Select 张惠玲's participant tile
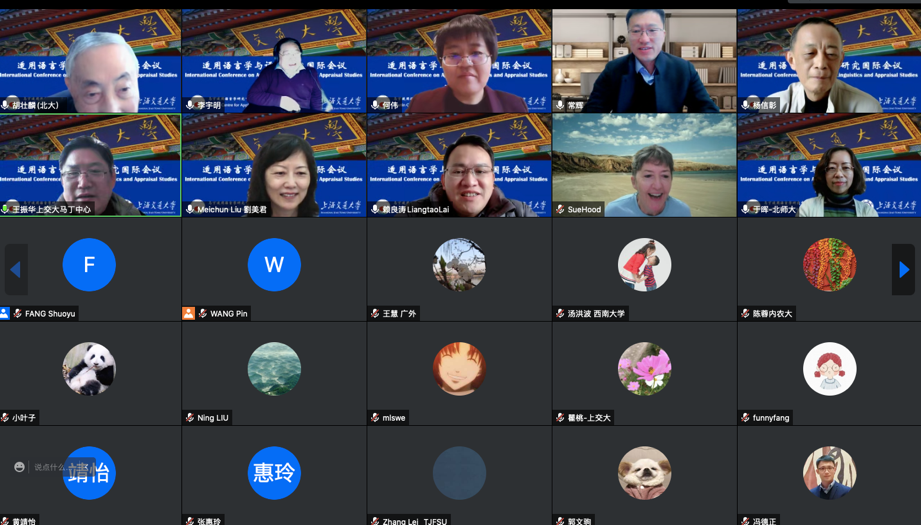Screen dimensions: 921x525 [274, 474]
